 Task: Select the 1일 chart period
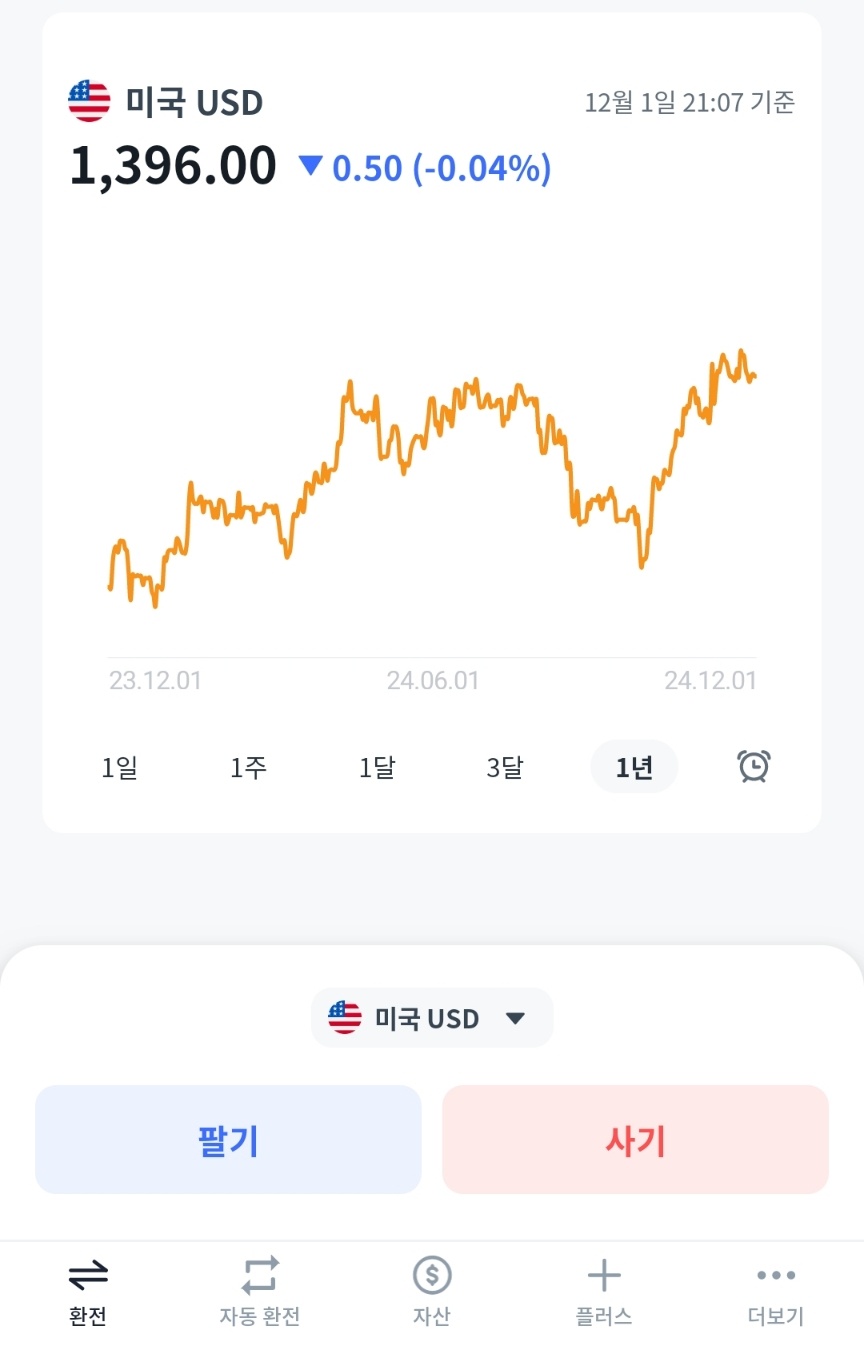point(119,767)
